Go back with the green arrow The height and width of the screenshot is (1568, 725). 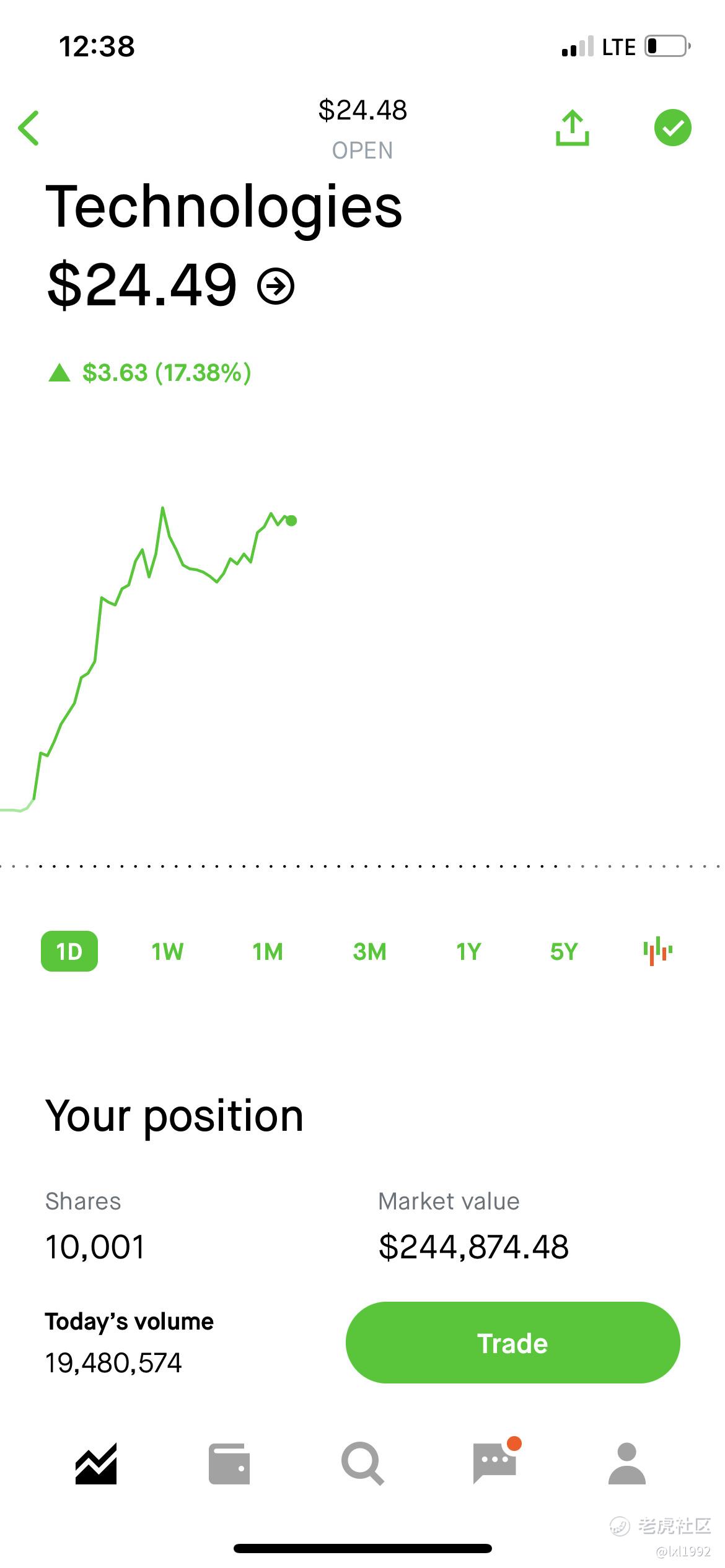[29, 128]
